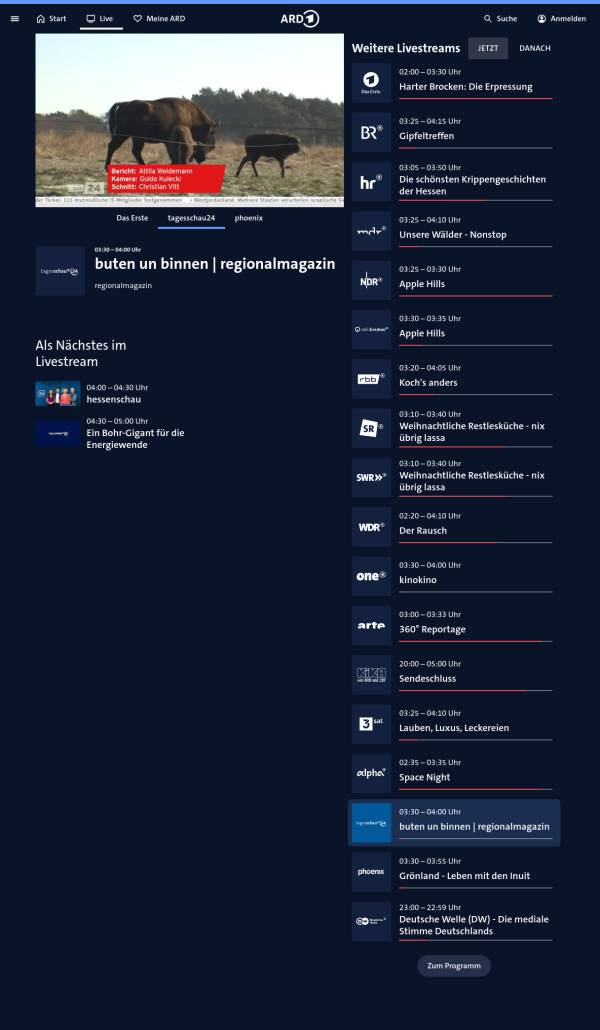The width and height of the screenshot is (600, 1030).
Task: Switch to Das Erste livestream tab
Action: click(132, 217)
